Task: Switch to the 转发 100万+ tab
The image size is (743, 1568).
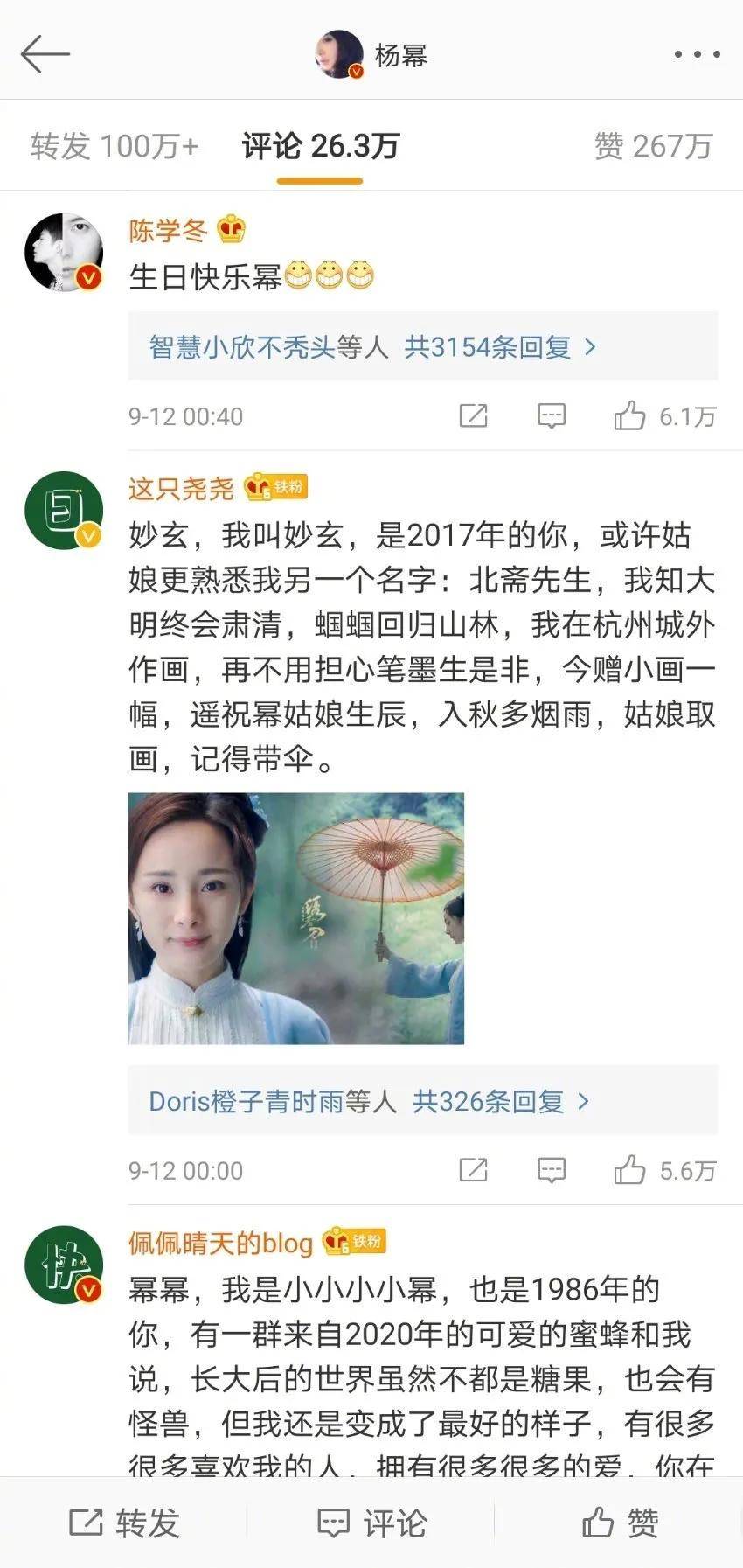Action: click(x=115, y=146)
